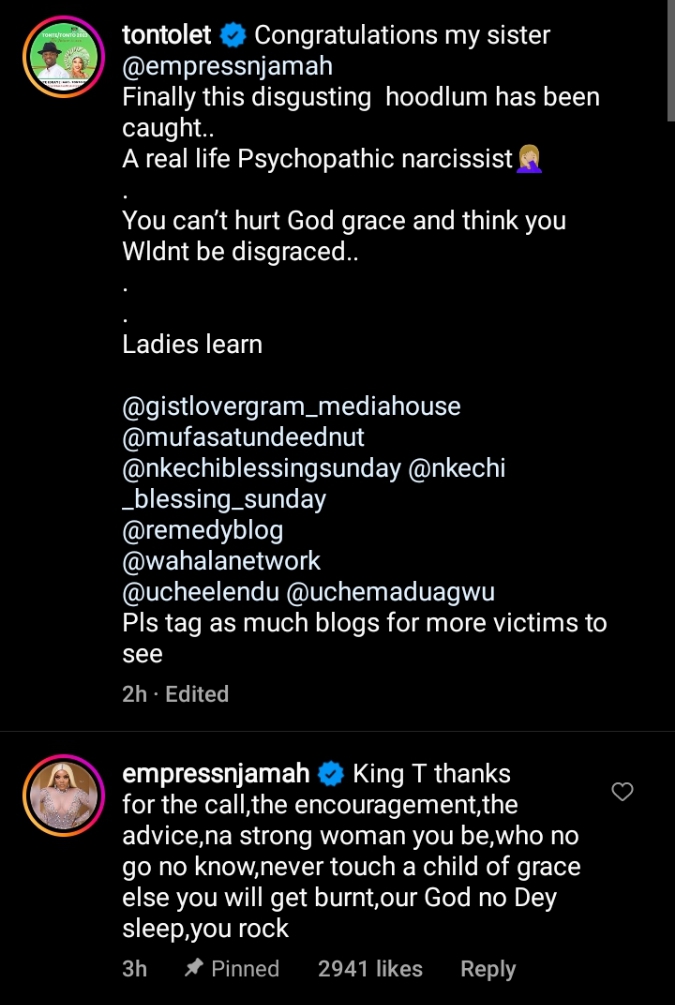675x1005 pixels.
Task: Open the @wahalanetwork mention
Action: tap(221, 561)
